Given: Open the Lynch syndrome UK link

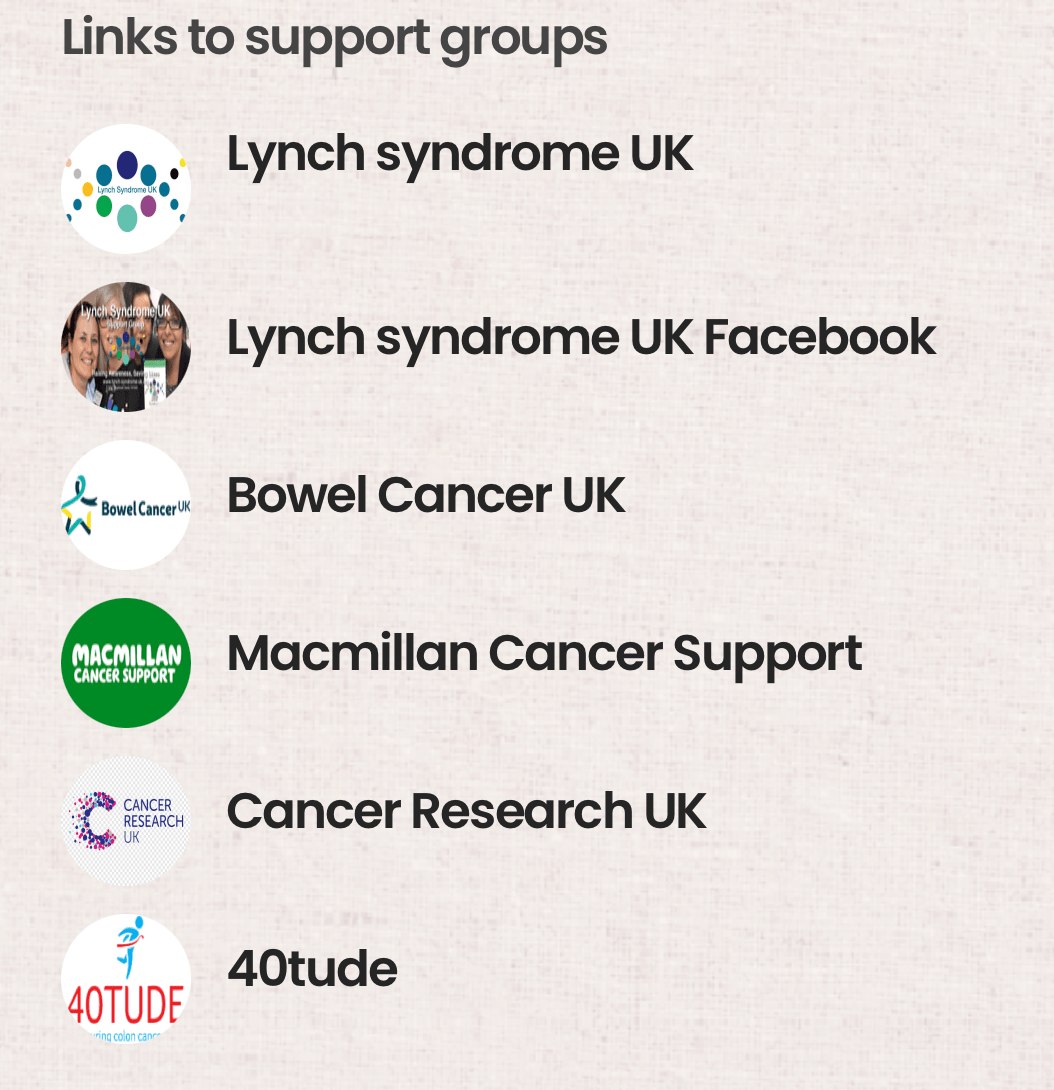Looking at the screenshot, I should click(x=459, y=155).
